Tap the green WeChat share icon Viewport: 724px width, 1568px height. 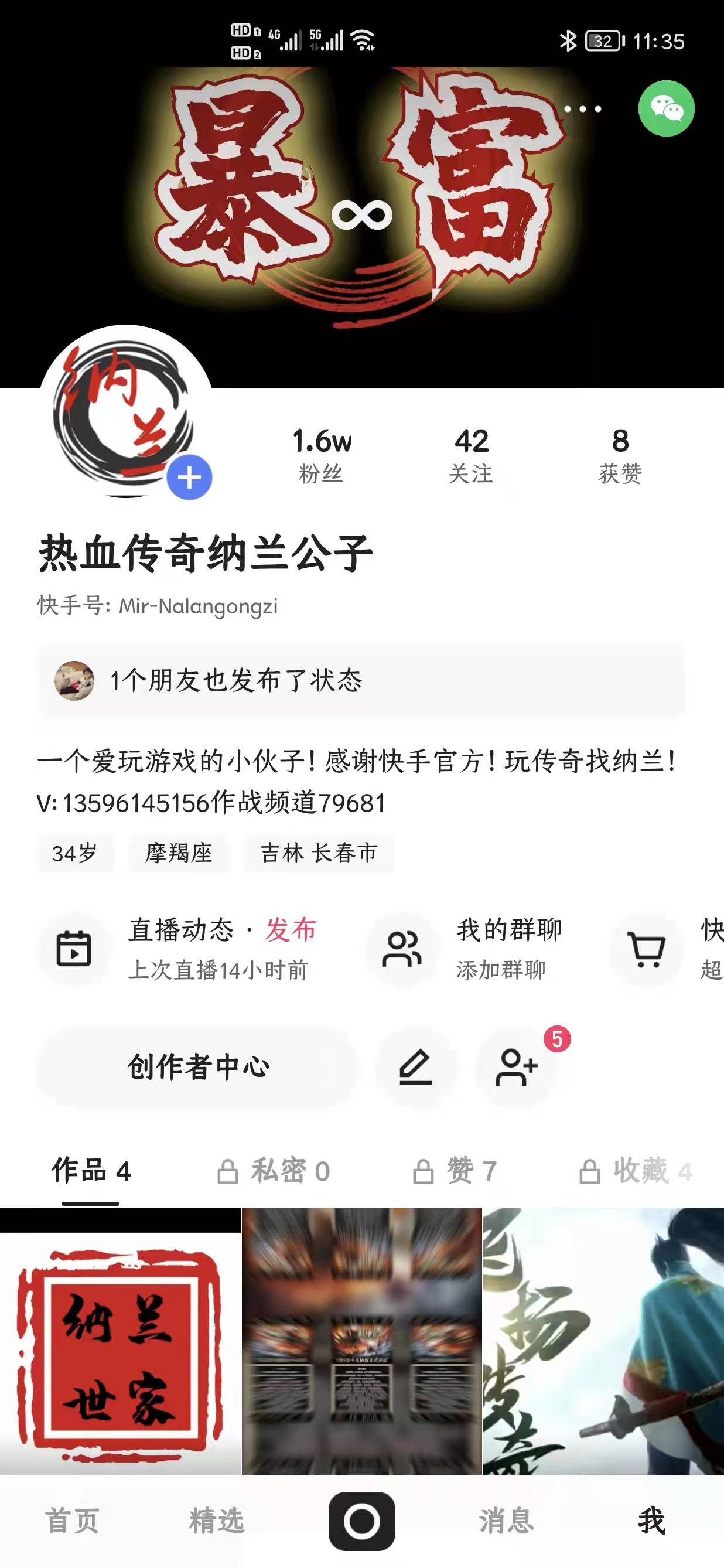click(666, 108)
